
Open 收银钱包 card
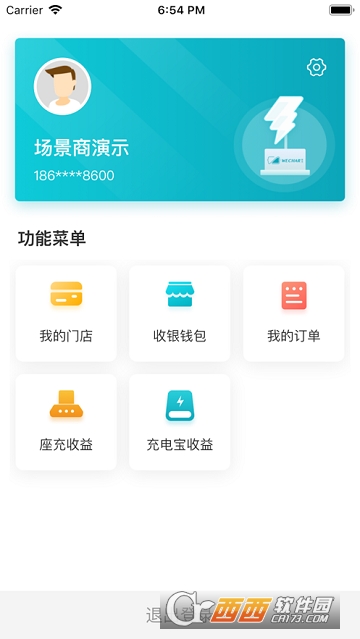[180, 313]
